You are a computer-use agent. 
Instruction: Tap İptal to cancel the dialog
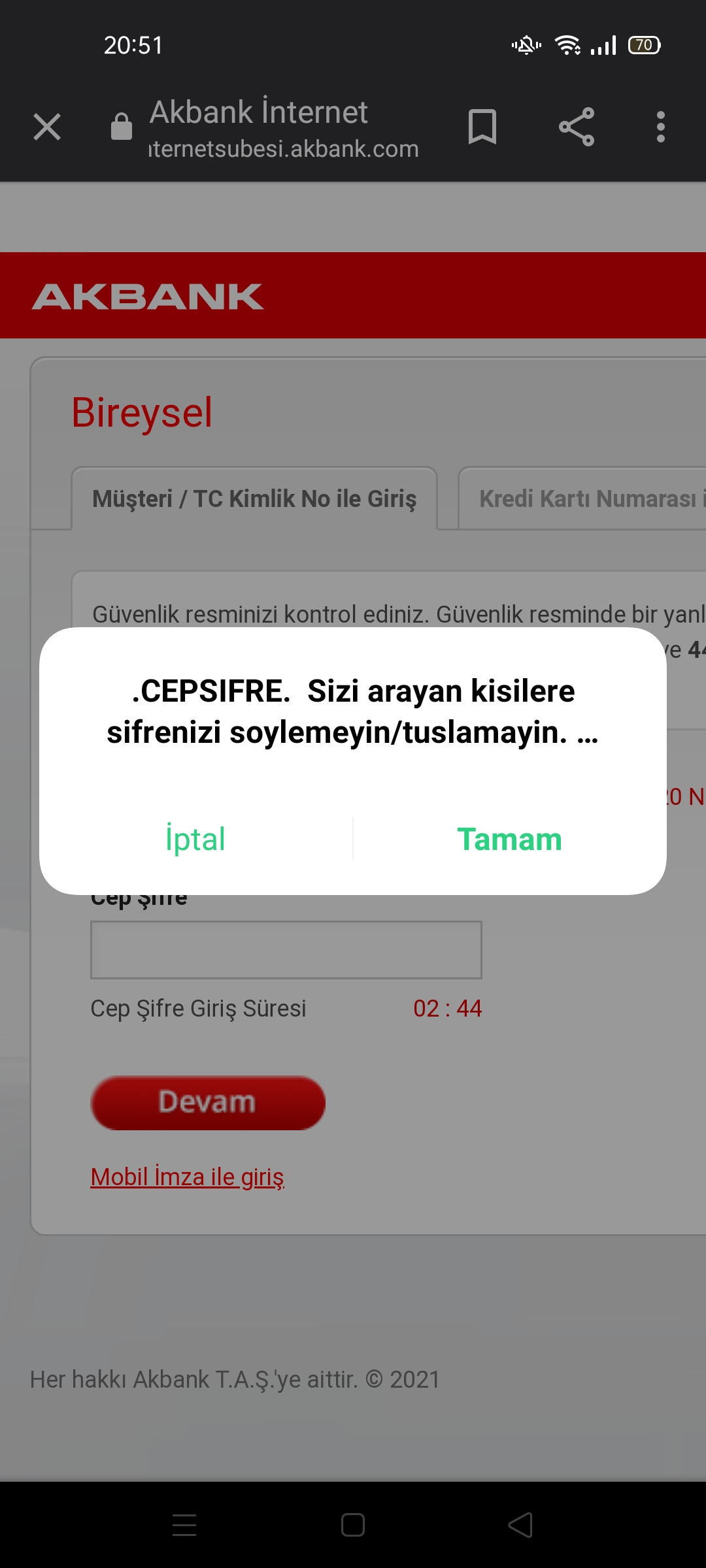pyautogui.click(x=195, y=839)
